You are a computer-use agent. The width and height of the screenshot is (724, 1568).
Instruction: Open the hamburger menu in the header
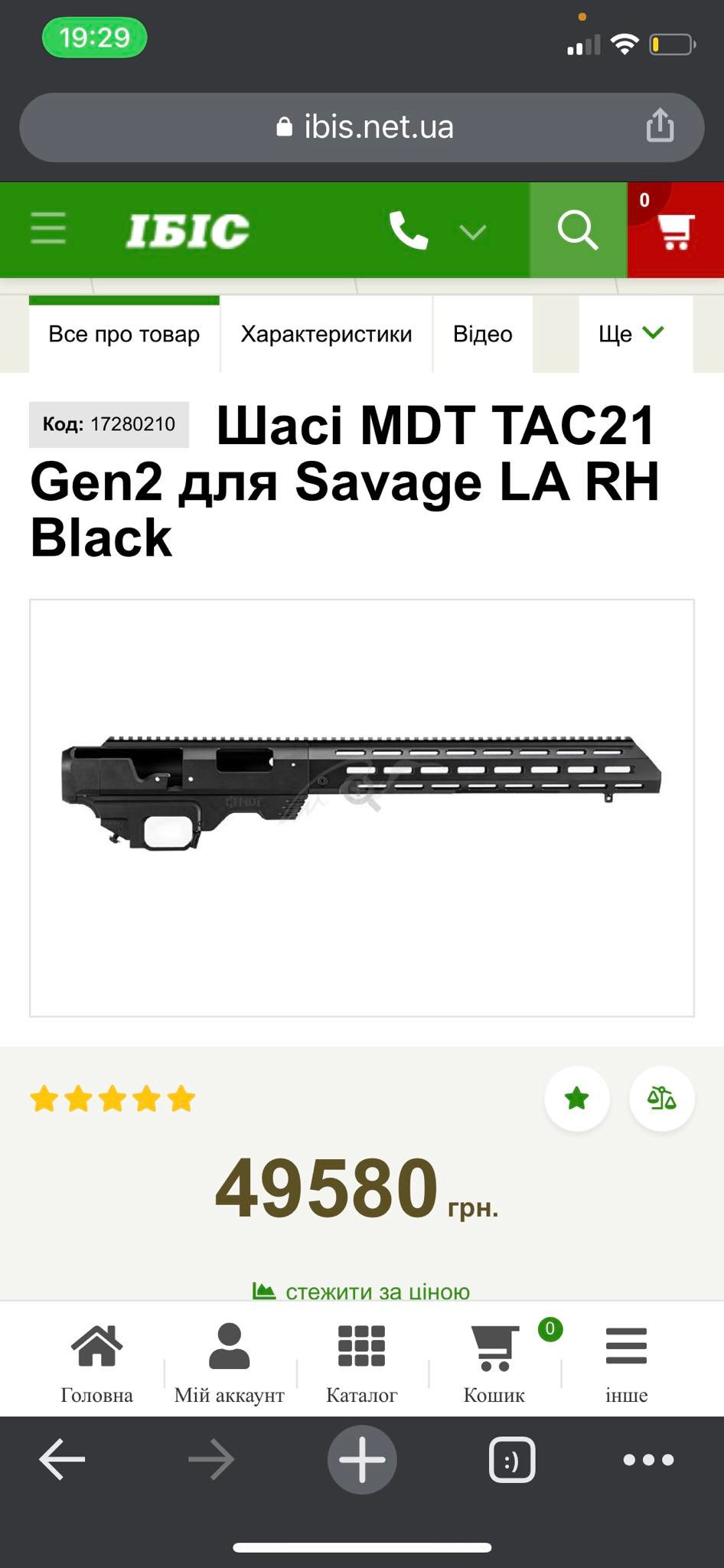48,228
